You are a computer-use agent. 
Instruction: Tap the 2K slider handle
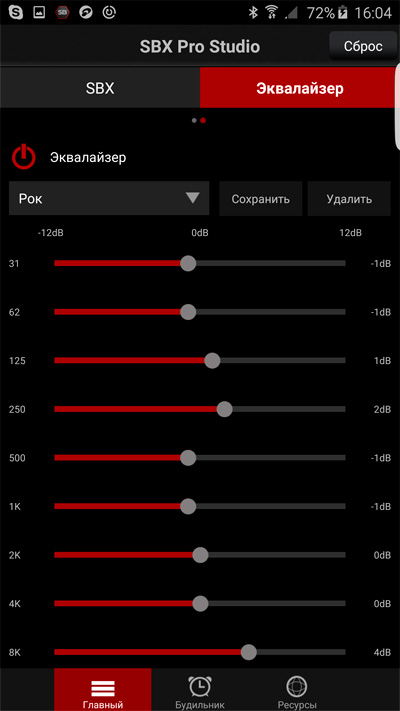pos(200,555)
